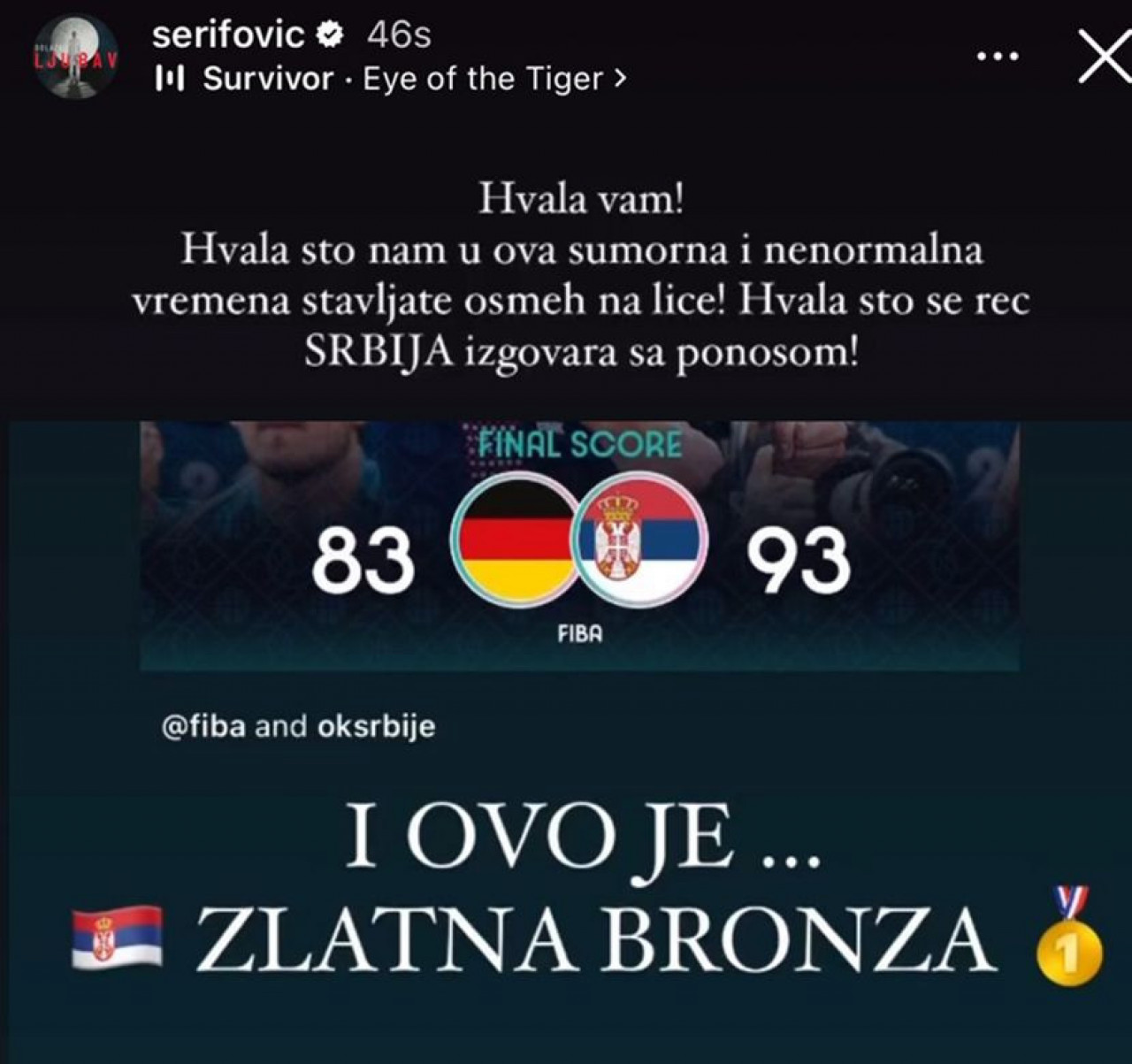Open the Eye of the Tiger track
The width and height of the screenshot is (1132, 1064).
pos(483,80)
